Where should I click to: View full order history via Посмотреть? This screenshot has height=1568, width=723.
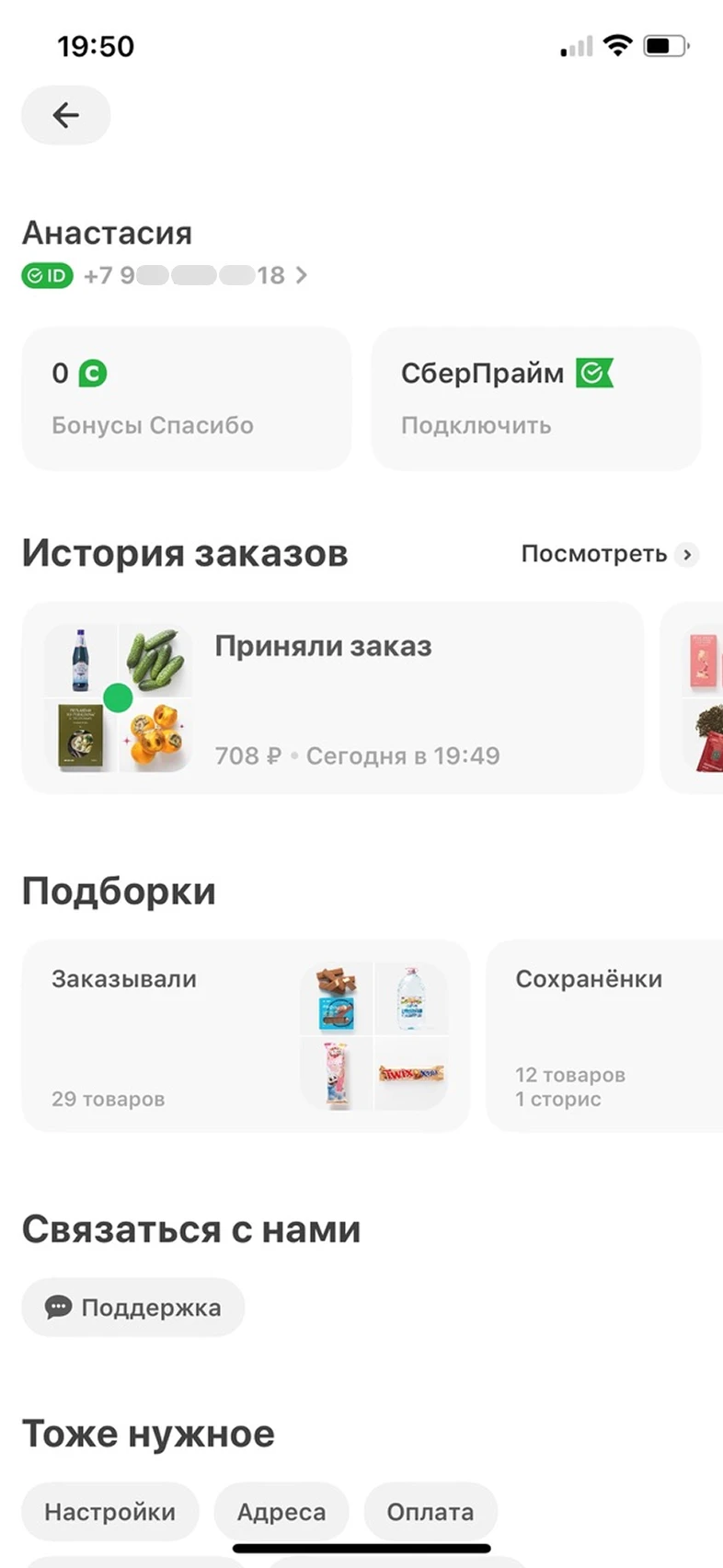point(609,554)
